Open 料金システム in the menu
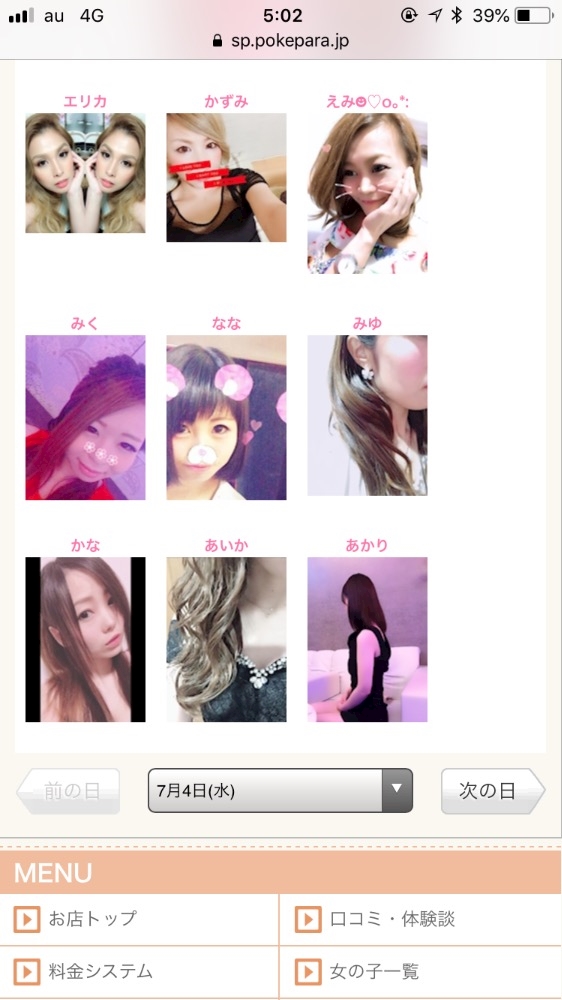 139,973
